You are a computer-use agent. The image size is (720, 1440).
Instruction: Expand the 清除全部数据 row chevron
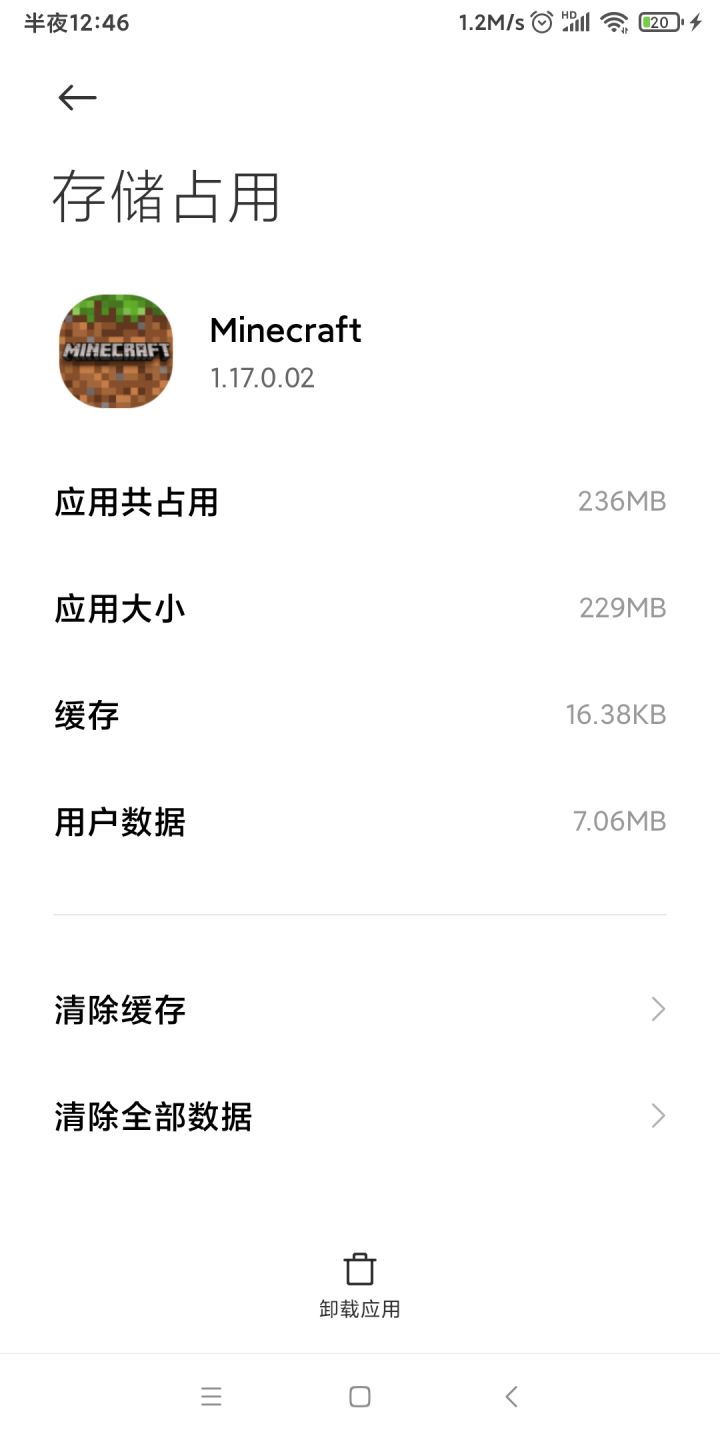[657, 1116]
